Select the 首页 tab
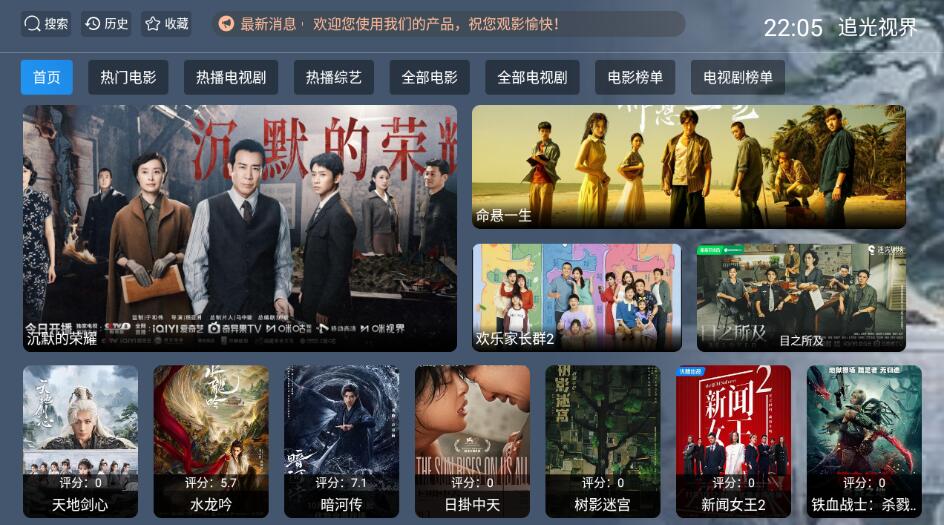 (47, 77)
